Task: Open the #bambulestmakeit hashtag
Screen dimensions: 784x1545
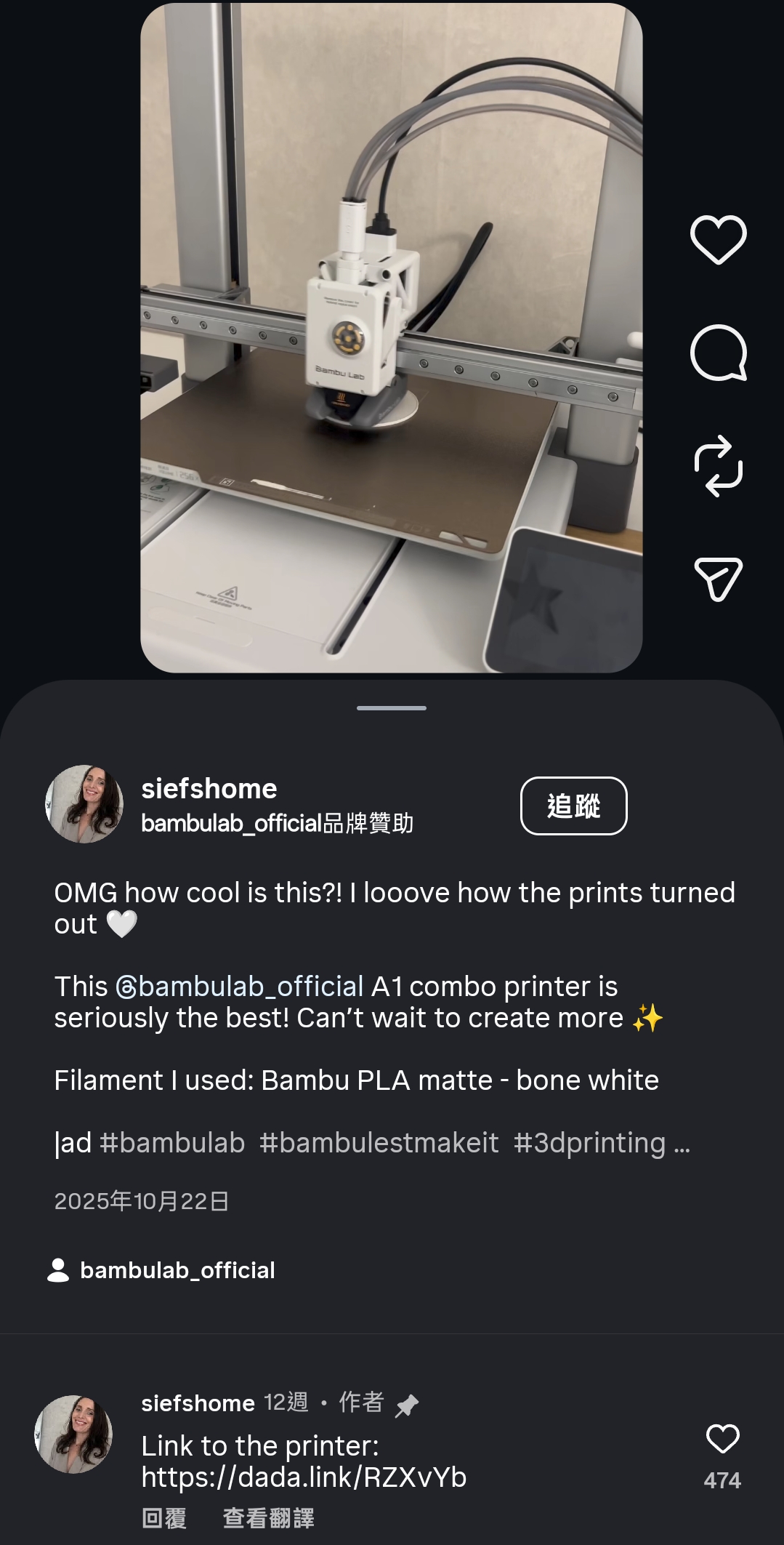Action: pyautogui.click(x=379, y=1143)
